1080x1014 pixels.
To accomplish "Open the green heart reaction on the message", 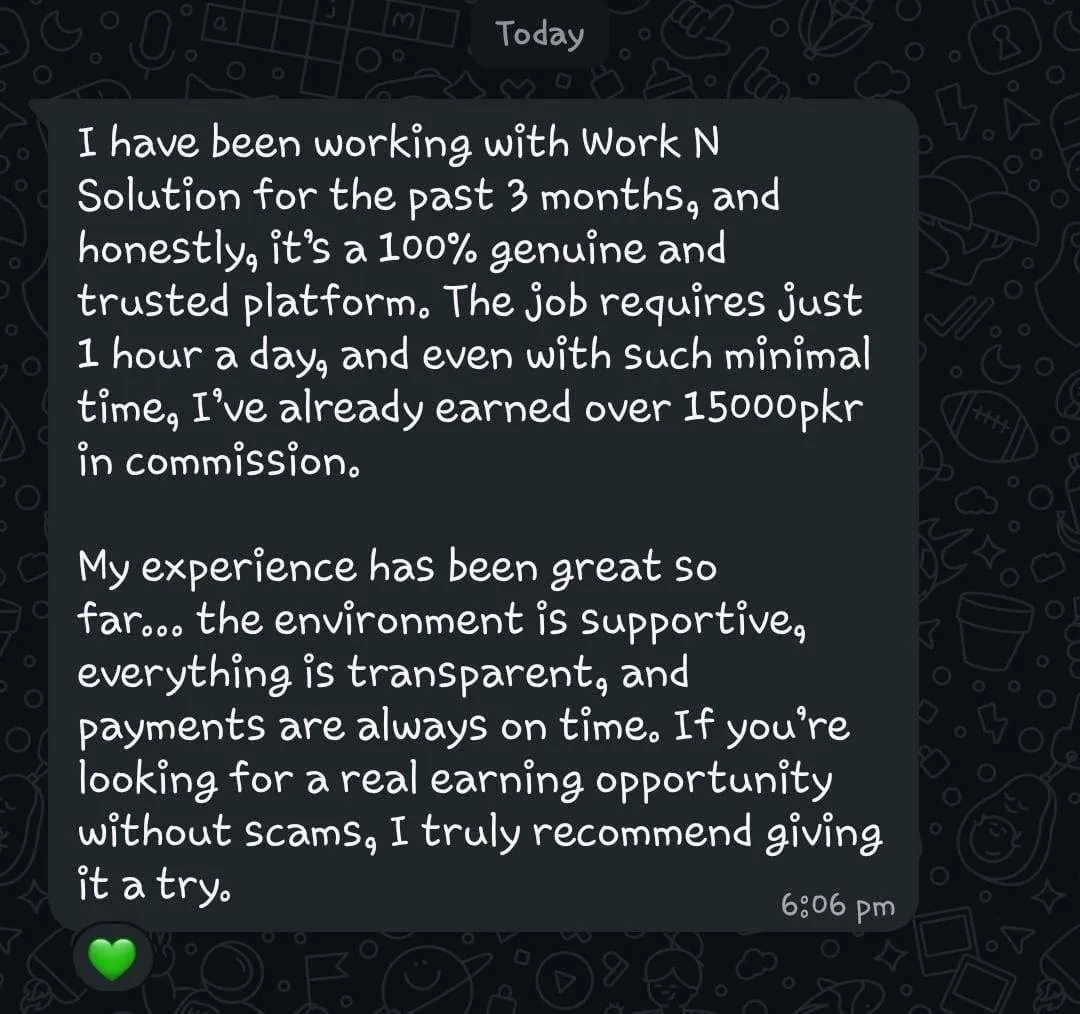I will (x=112, y=959).
